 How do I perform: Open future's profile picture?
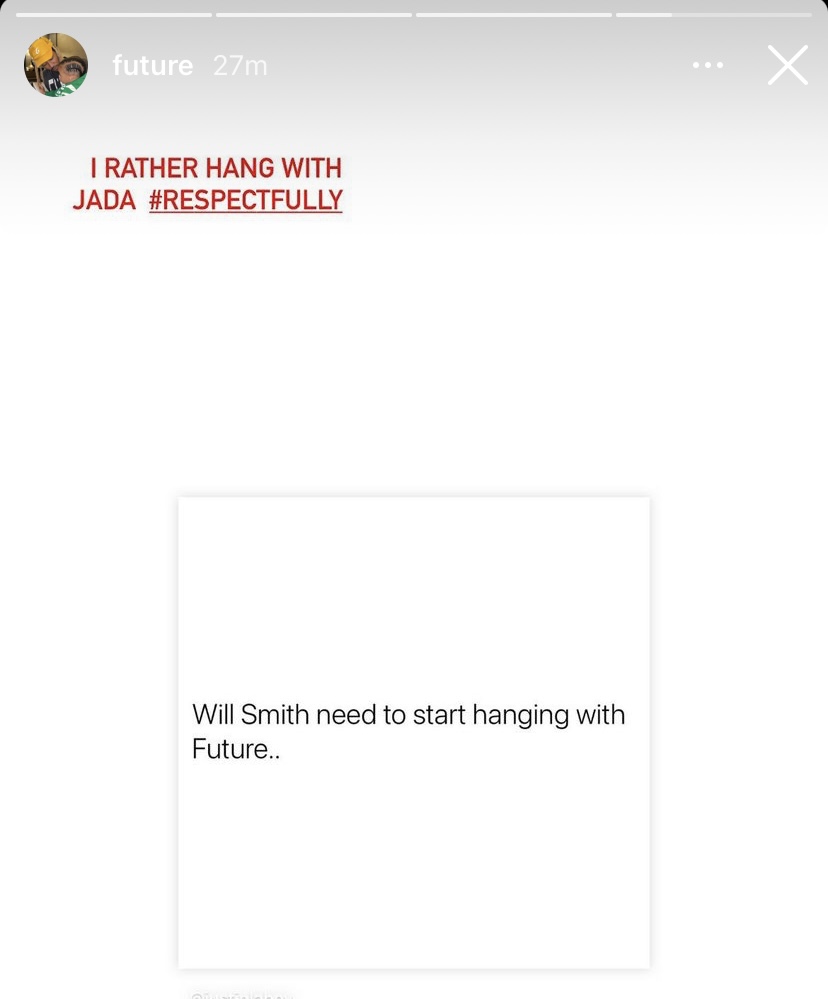click(55, 65)
